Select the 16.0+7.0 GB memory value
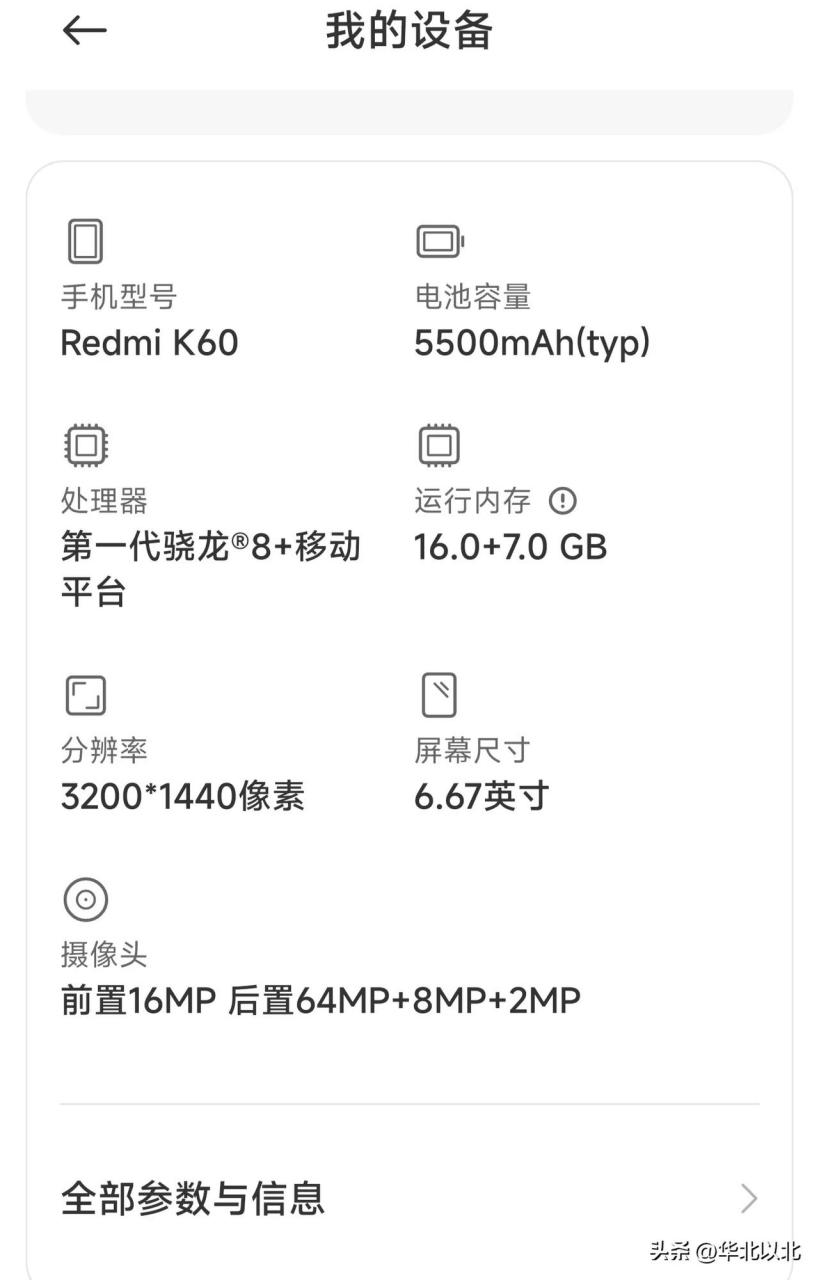The width and height of the screenshot is (819, 1280). pos(512,546)
